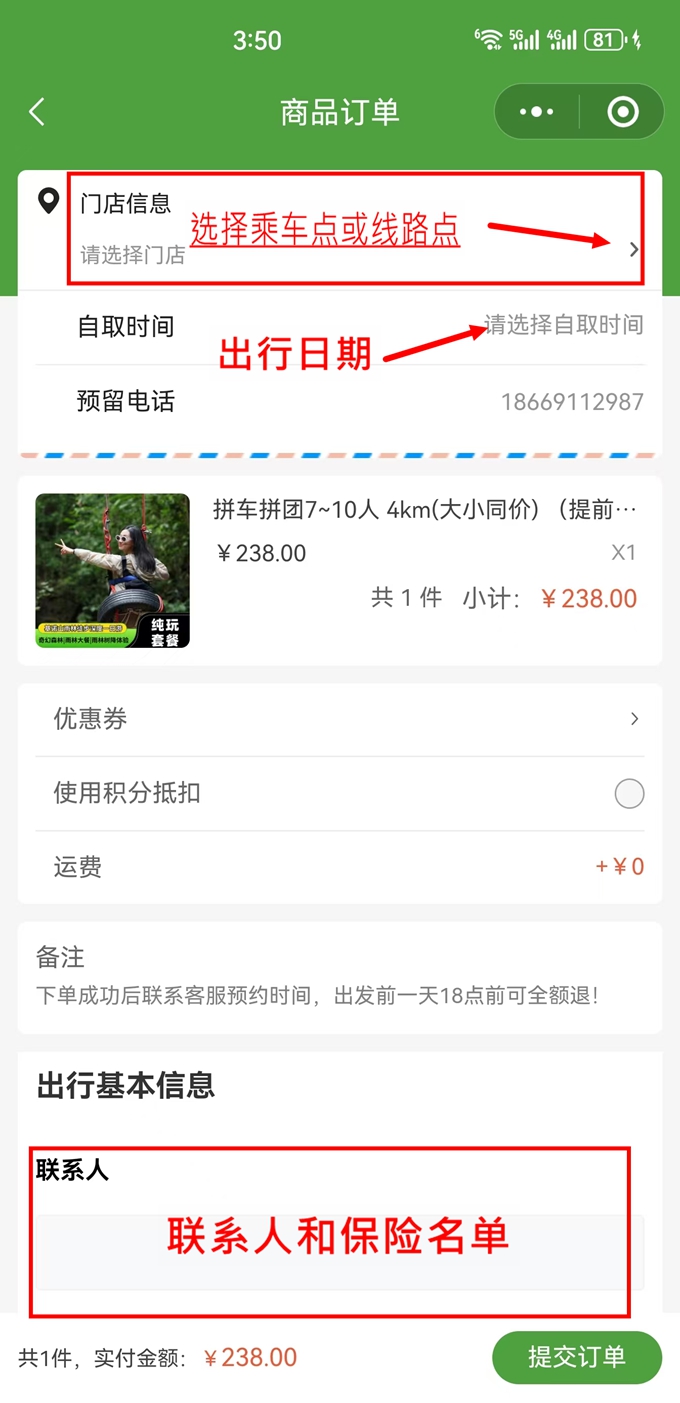
Task: Go back from the 商品订单 page
Action: click(x=37, y=112)
